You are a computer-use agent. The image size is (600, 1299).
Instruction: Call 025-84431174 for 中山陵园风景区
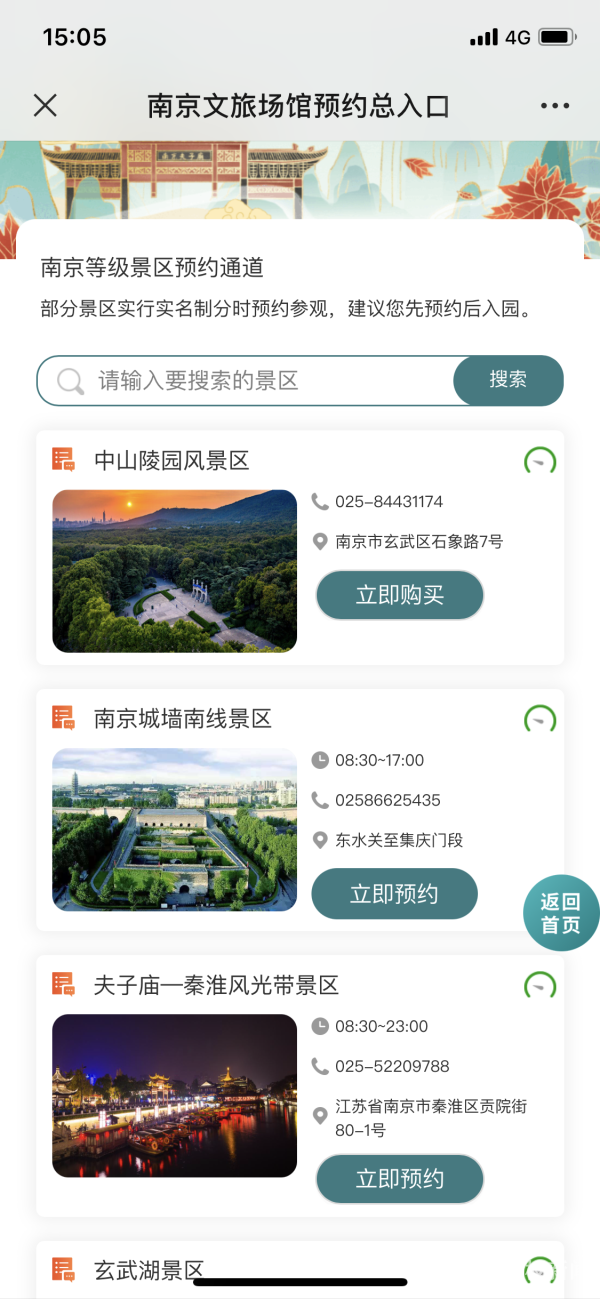point(388,502)
